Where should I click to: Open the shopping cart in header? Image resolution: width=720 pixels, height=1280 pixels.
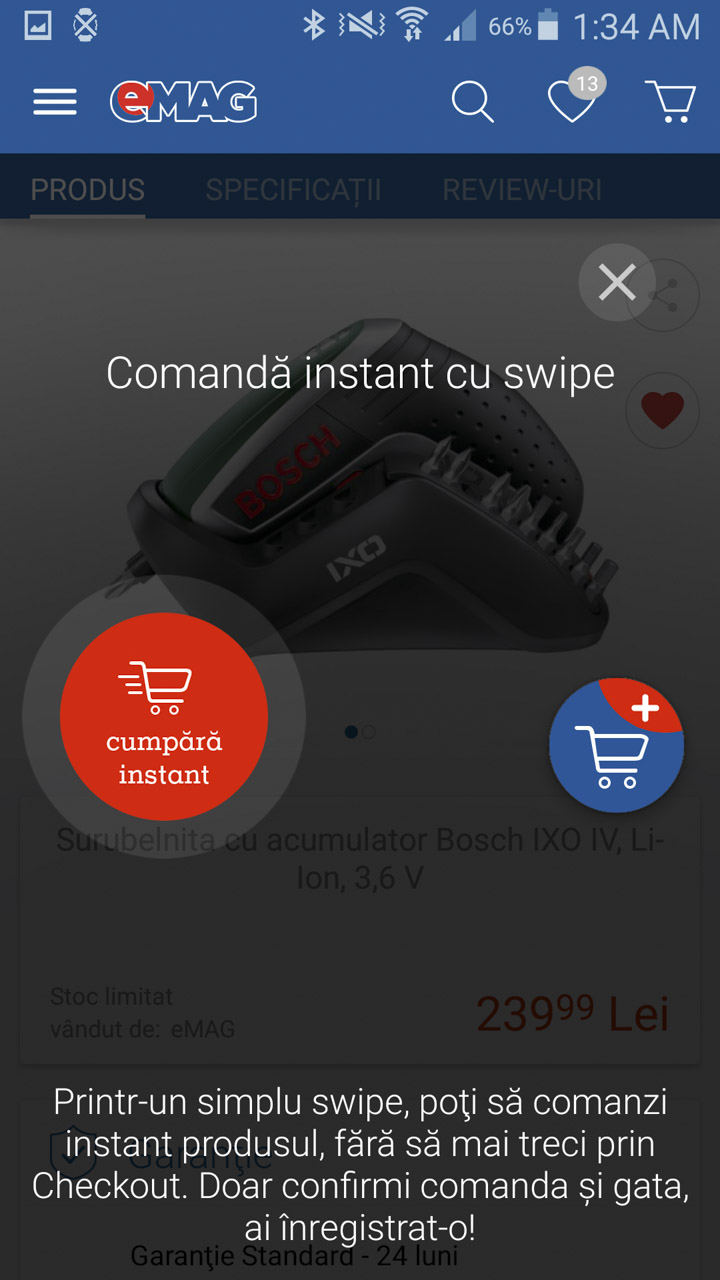pos(670,101)
